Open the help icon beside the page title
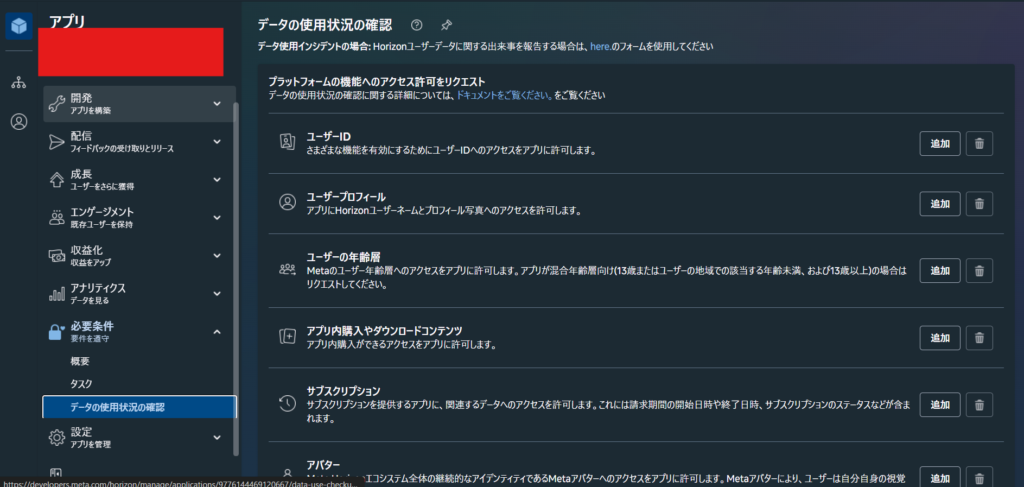 (x=417, y=24)
